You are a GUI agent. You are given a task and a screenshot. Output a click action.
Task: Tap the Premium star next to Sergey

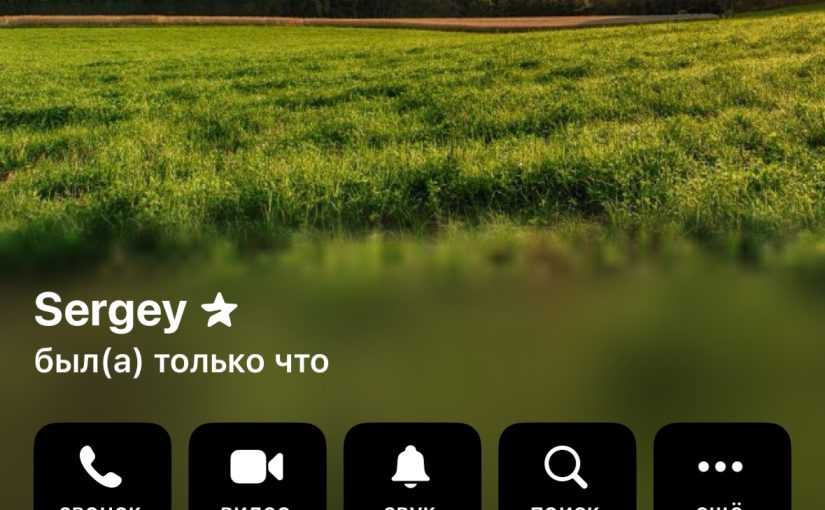pos(219,312)
